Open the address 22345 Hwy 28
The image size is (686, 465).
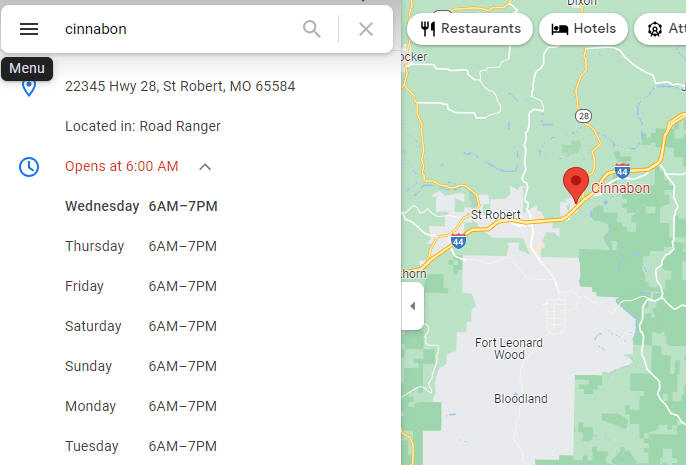coord(180,87)
